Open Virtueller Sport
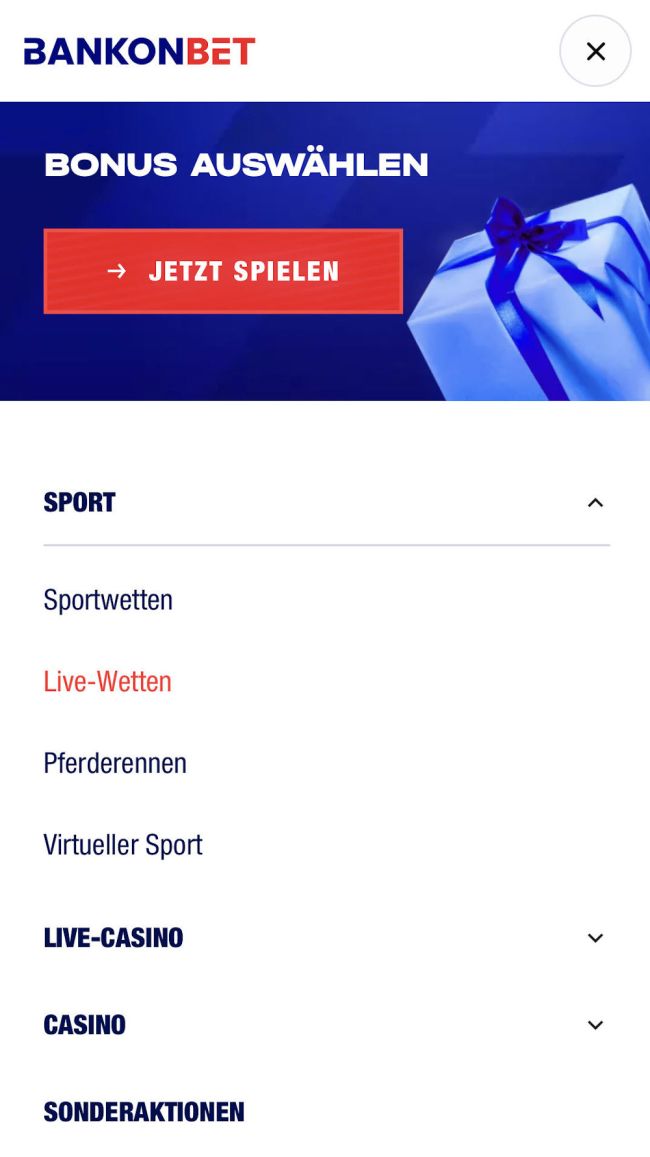Screen dimensions: 650x1157 pyautogui.click(x=123, y=845)
